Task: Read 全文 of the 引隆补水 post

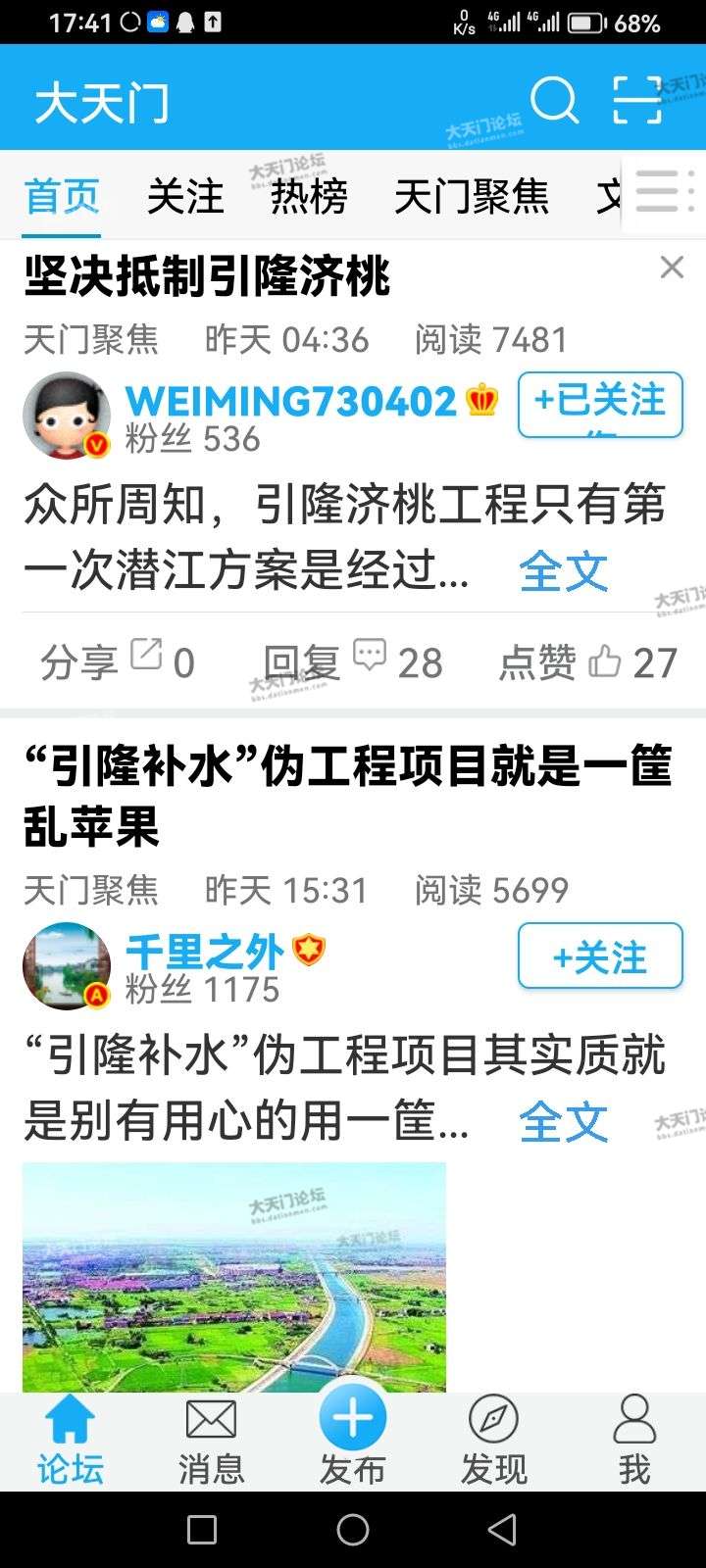Action: coord(563,1122)
